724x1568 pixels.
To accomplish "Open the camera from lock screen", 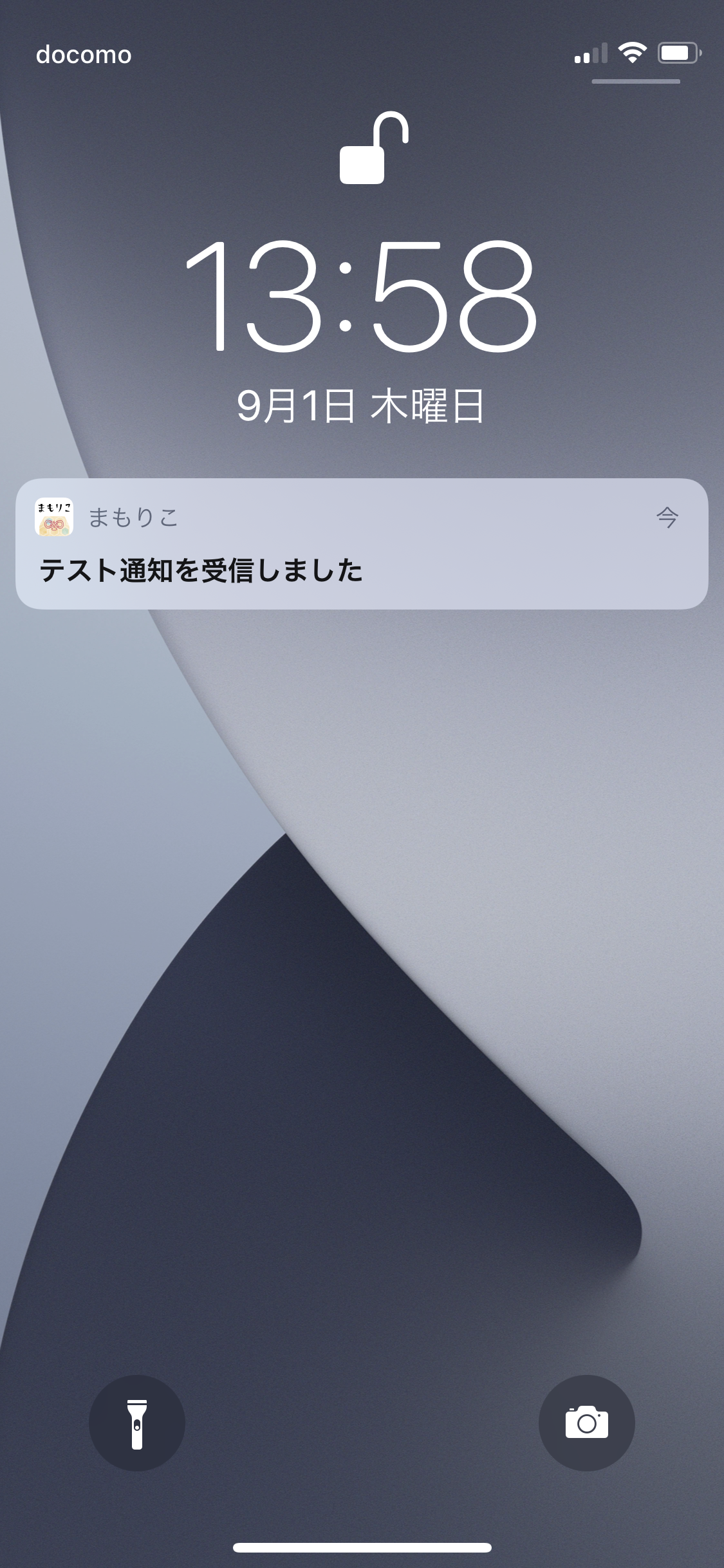I will point(586,1423).
